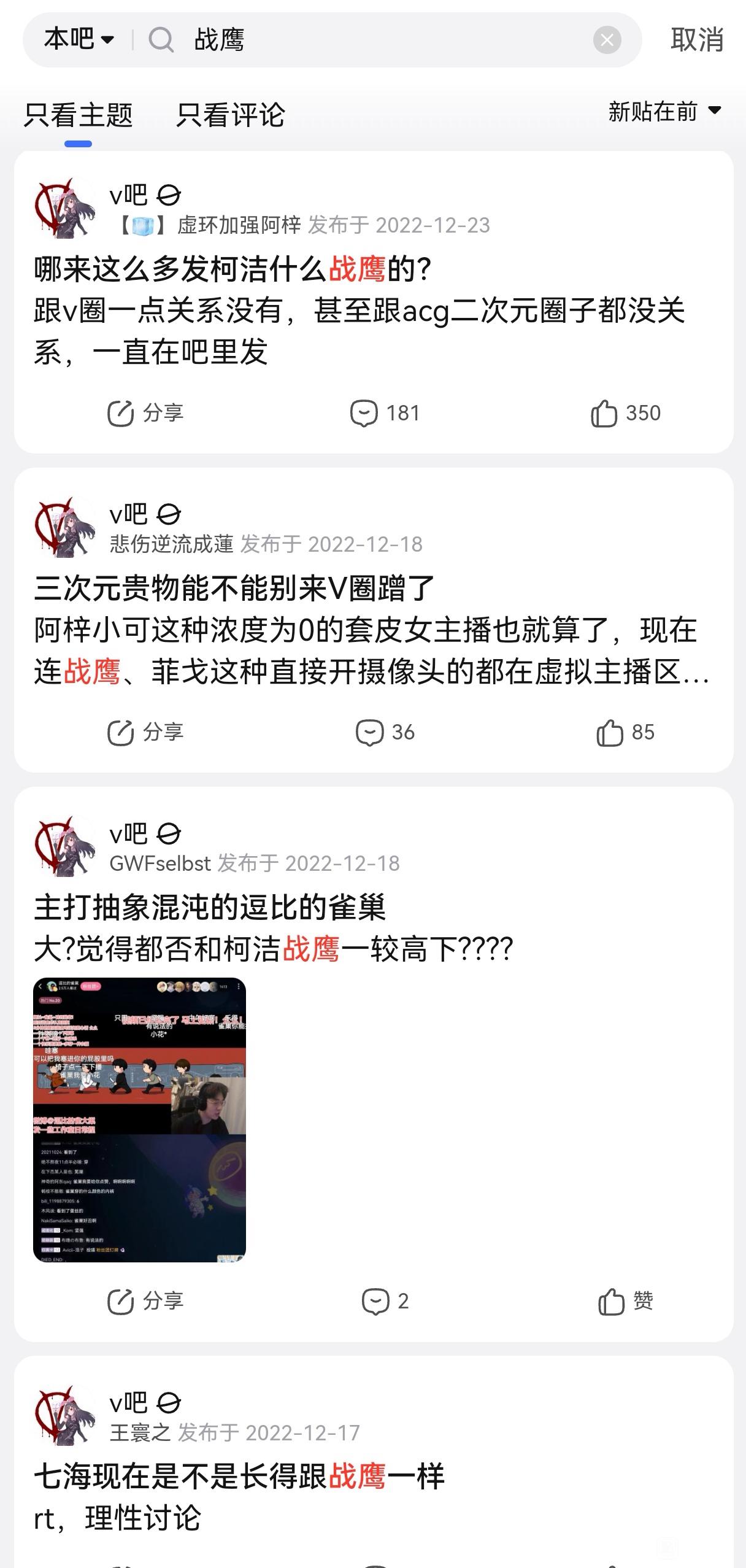
Task: Open the post 三次元贵物能不能别来V圈蹭了
Action: coord(234,588)
